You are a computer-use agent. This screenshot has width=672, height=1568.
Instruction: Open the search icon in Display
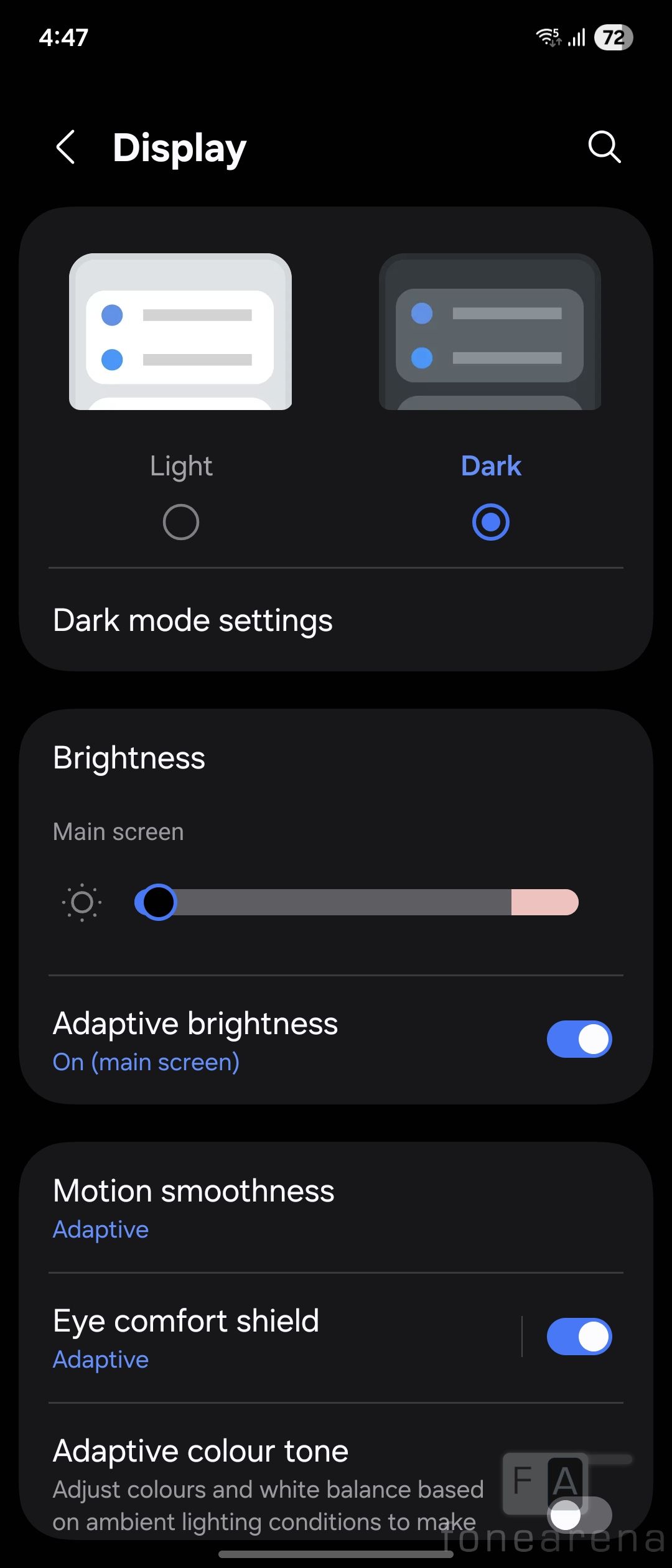point(604,147)
